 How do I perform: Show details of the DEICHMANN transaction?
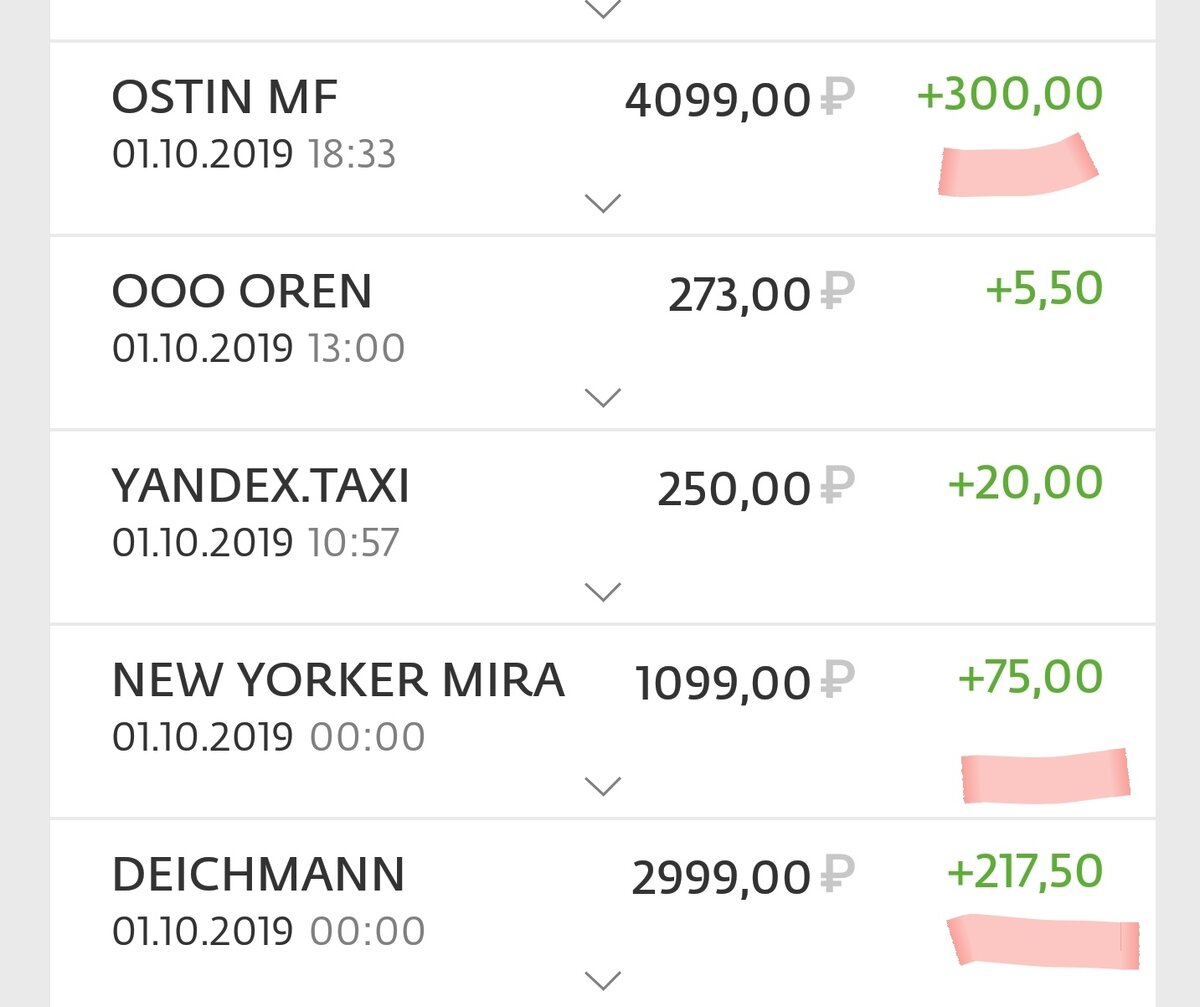602,978
